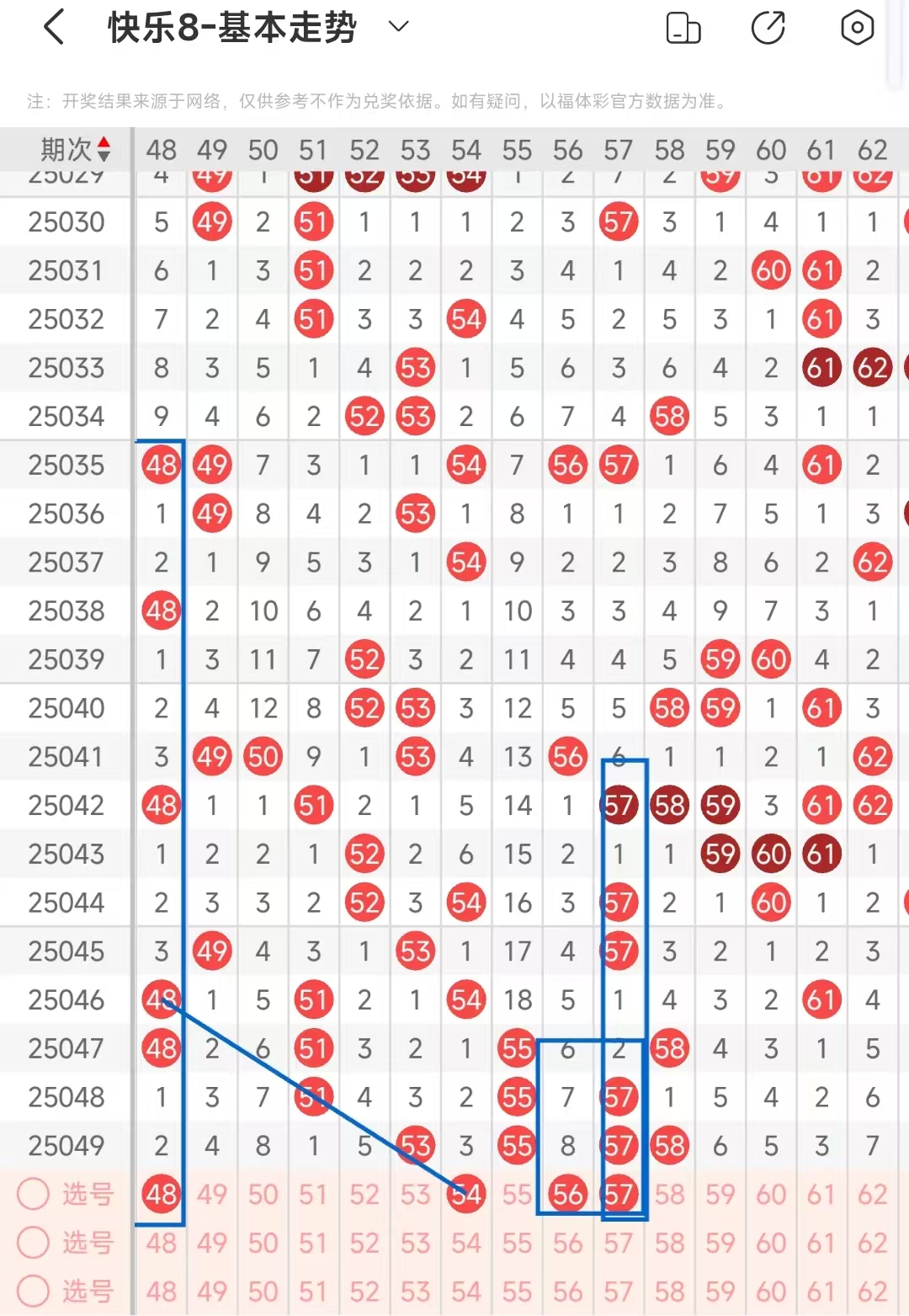Select the third 选号 row radio circle

coord(34,1291)
